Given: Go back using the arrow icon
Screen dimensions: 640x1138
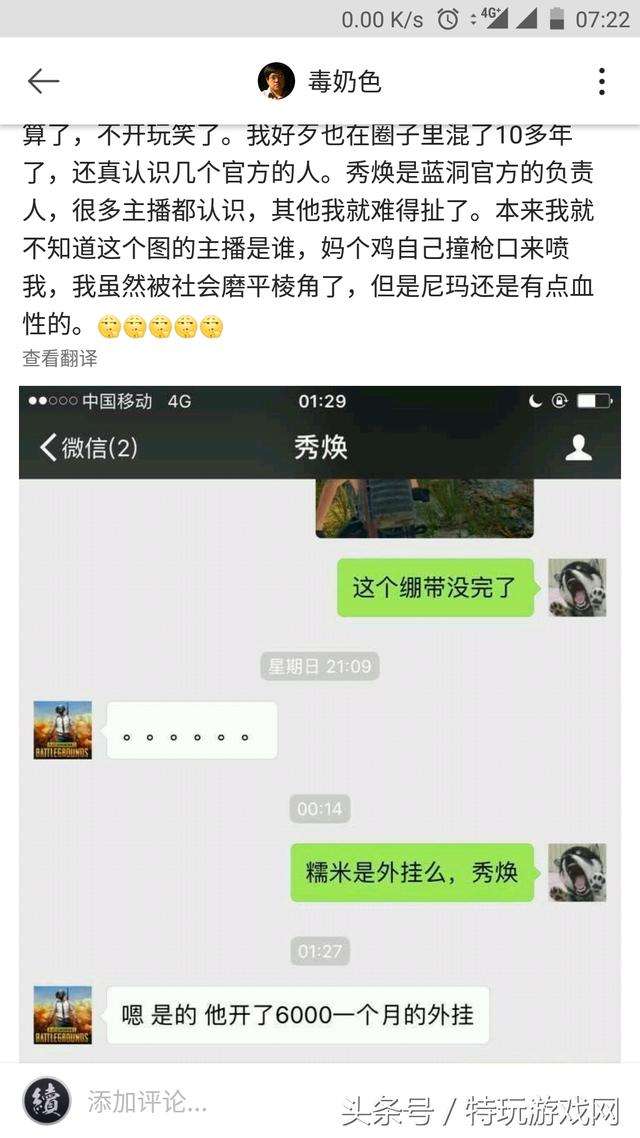Looking at the screenshot, I should point(43,82).
